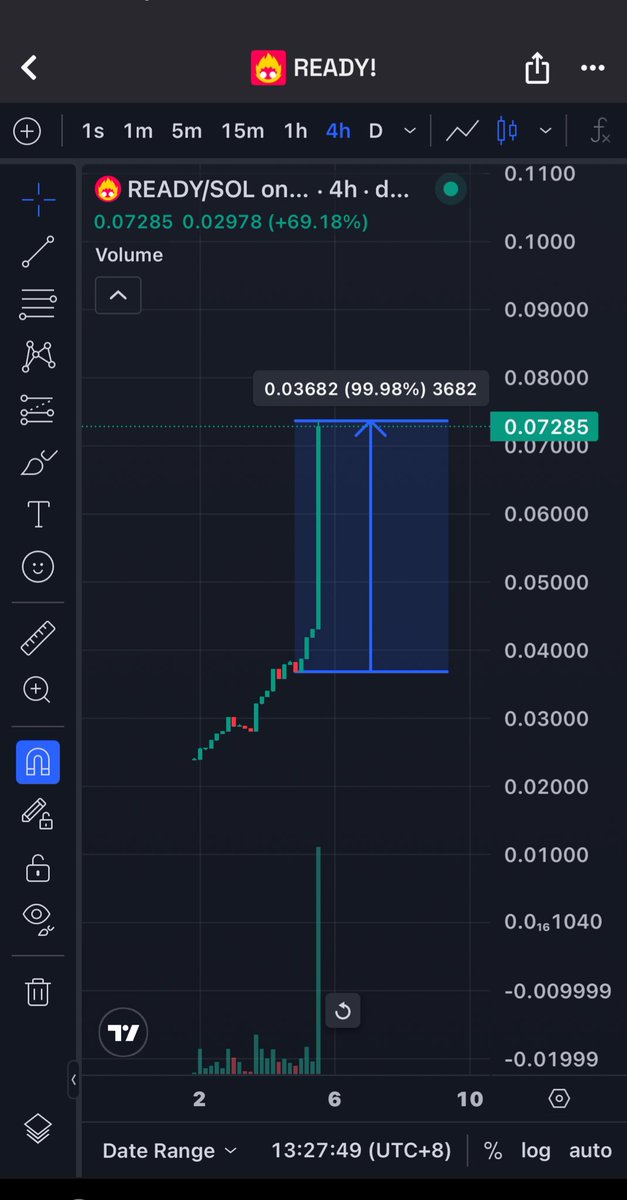Go back using the top-left arrow
This screenshot has height=1200, width=627.
pyautogui.click(x=30, y=68)
